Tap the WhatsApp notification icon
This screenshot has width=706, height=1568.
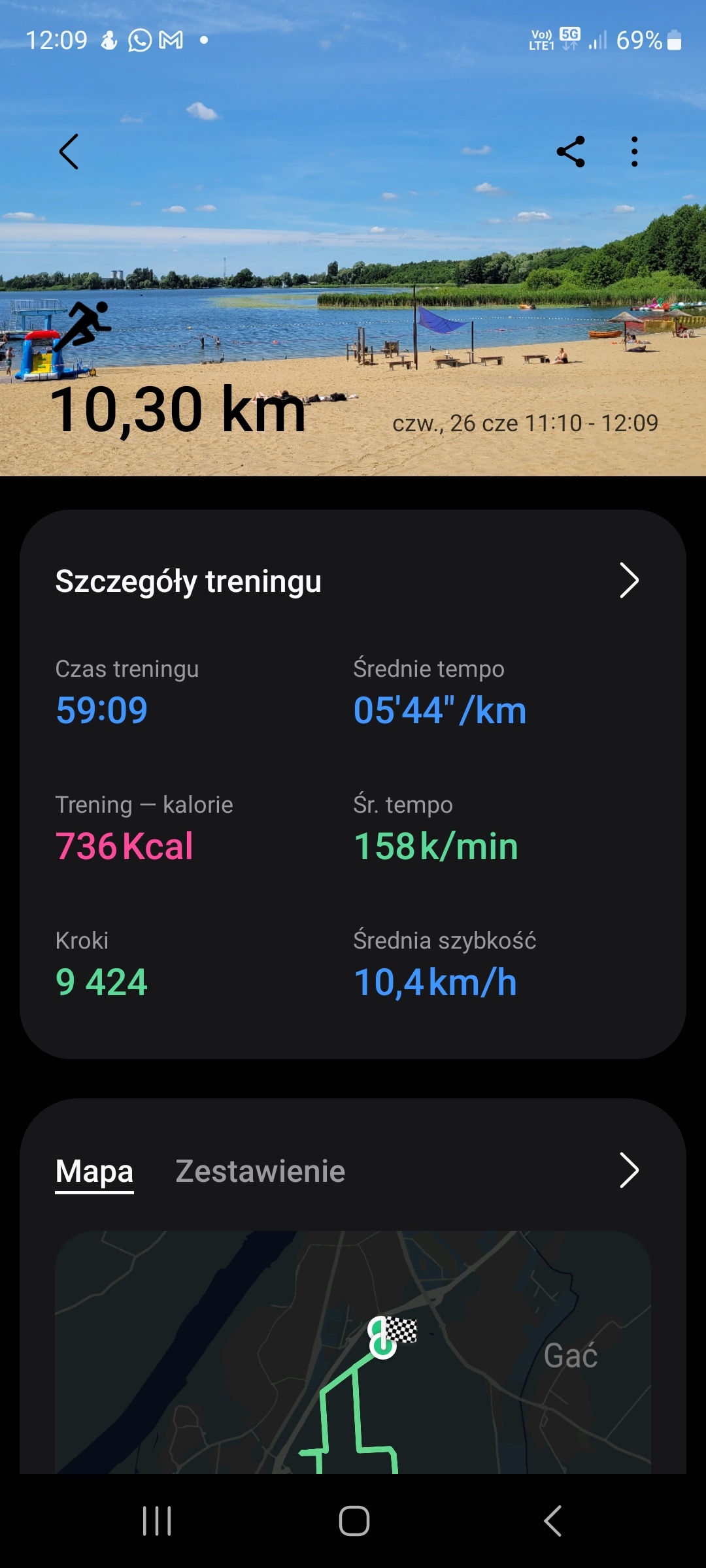point(139,41)
